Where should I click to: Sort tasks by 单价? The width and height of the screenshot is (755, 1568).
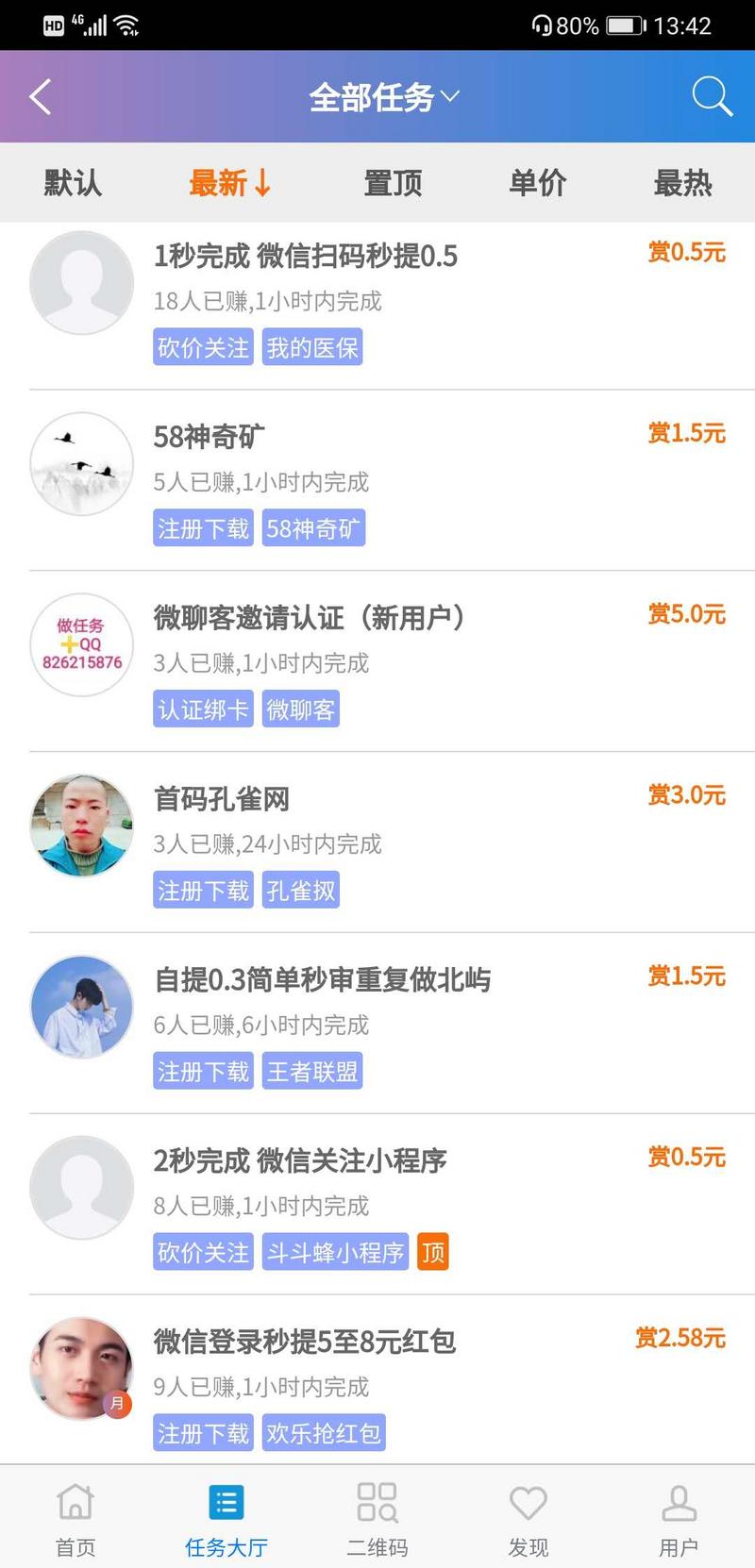537,183
